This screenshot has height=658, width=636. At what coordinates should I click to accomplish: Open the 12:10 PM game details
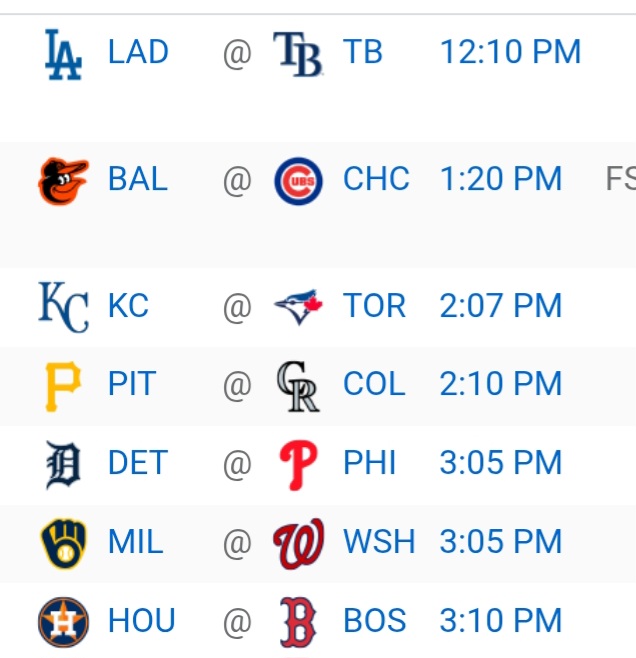510,52
